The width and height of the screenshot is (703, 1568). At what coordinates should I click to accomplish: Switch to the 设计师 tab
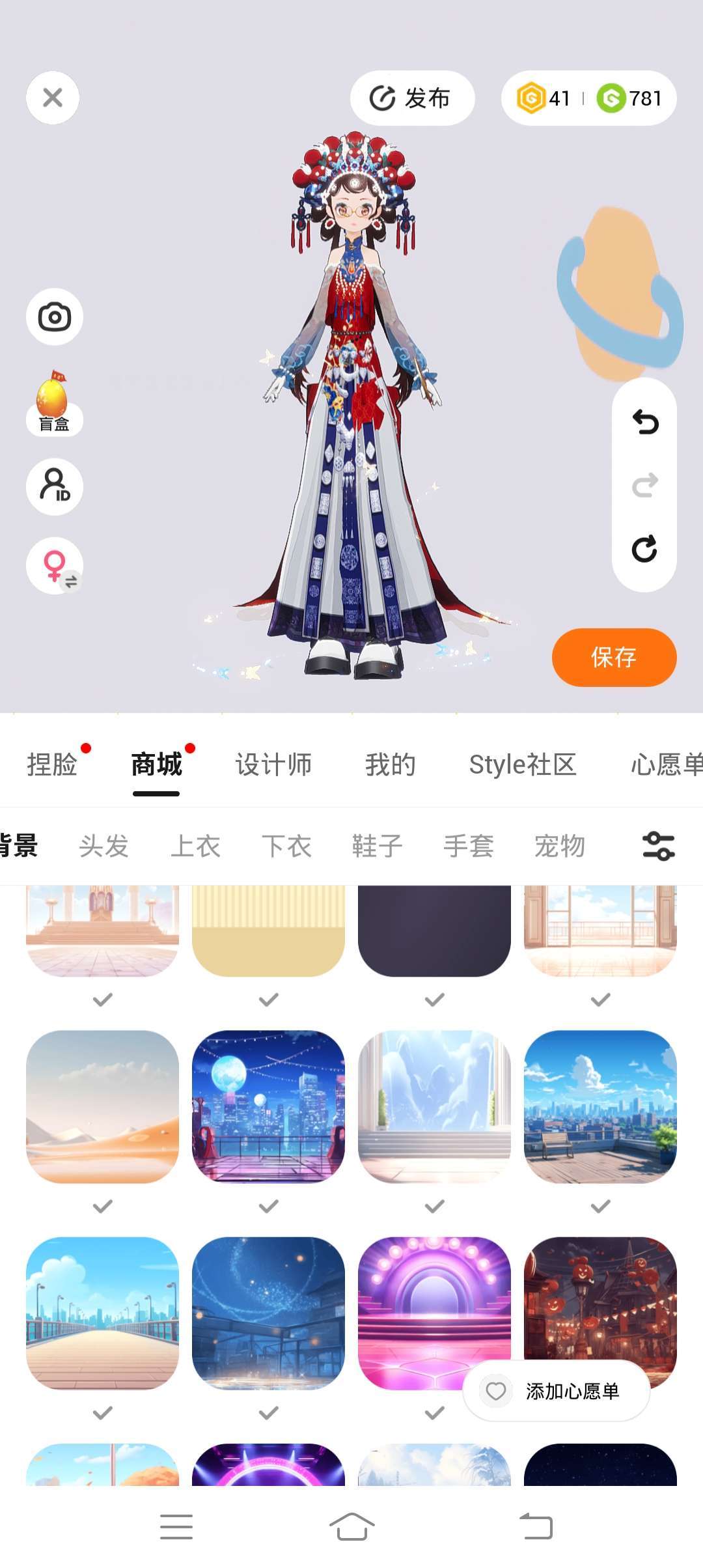(273, 764)
